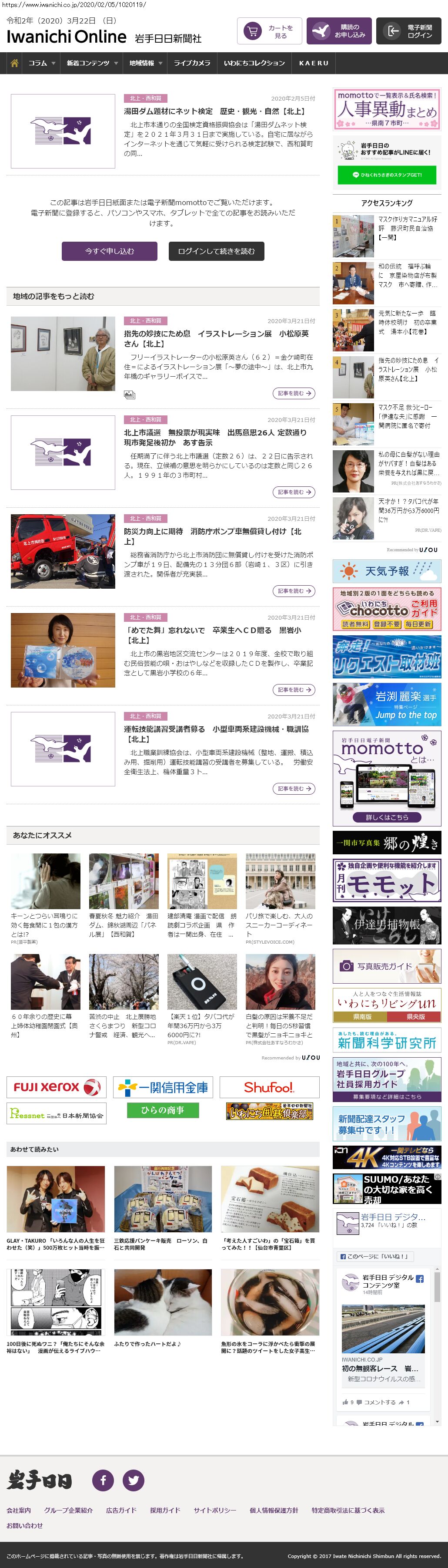Open the 天気予報 weather banner

tap(387, 571)
